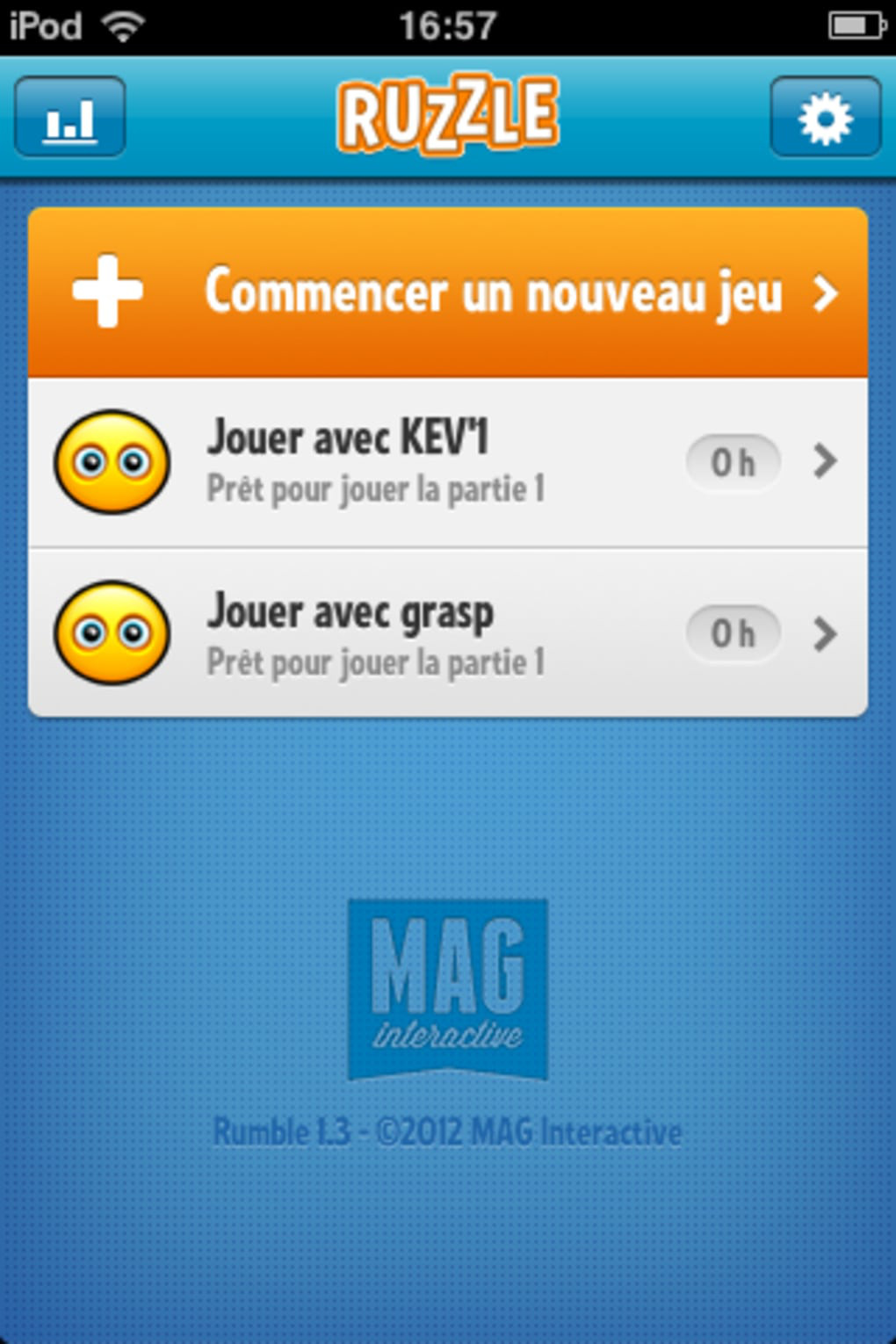The width and height of the screenshot is (896, 1344).
Task: Tap Commencer un nouveau jeu
Action: tap(448, 293)
